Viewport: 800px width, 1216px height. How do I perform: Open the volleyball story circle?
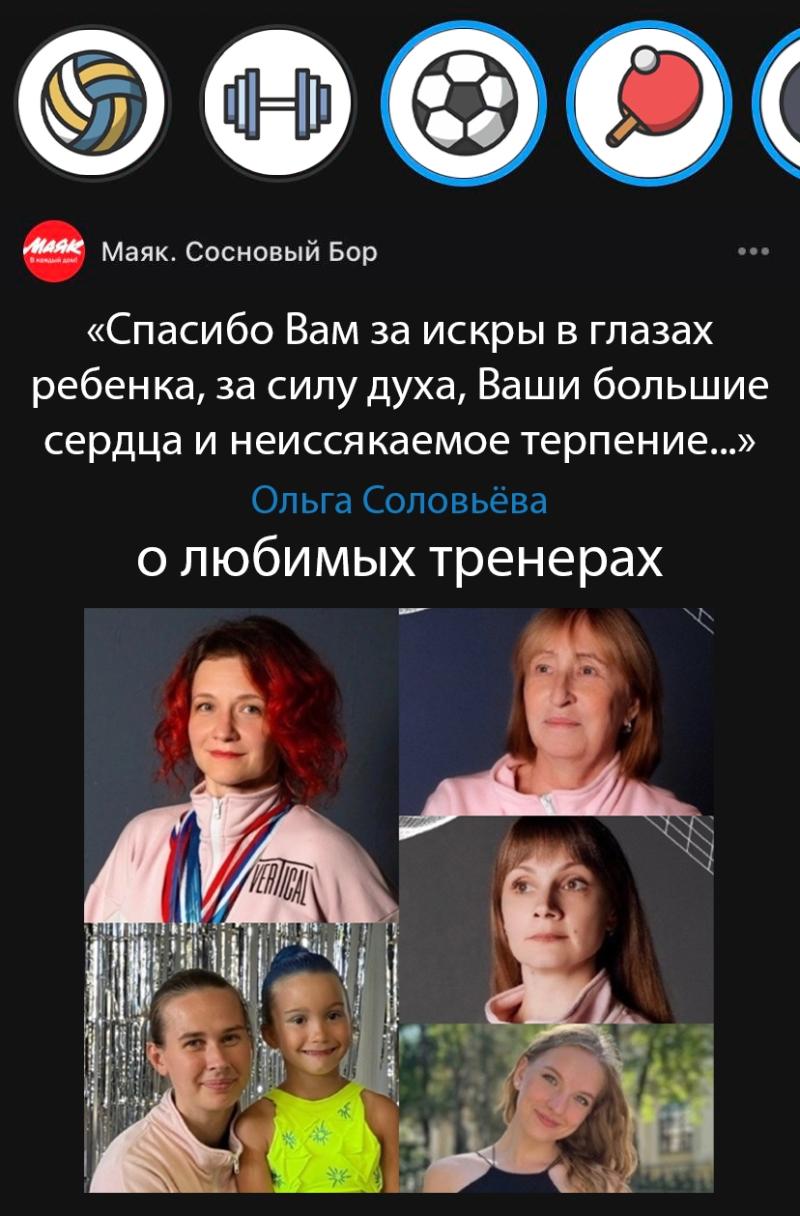(93, 103)
